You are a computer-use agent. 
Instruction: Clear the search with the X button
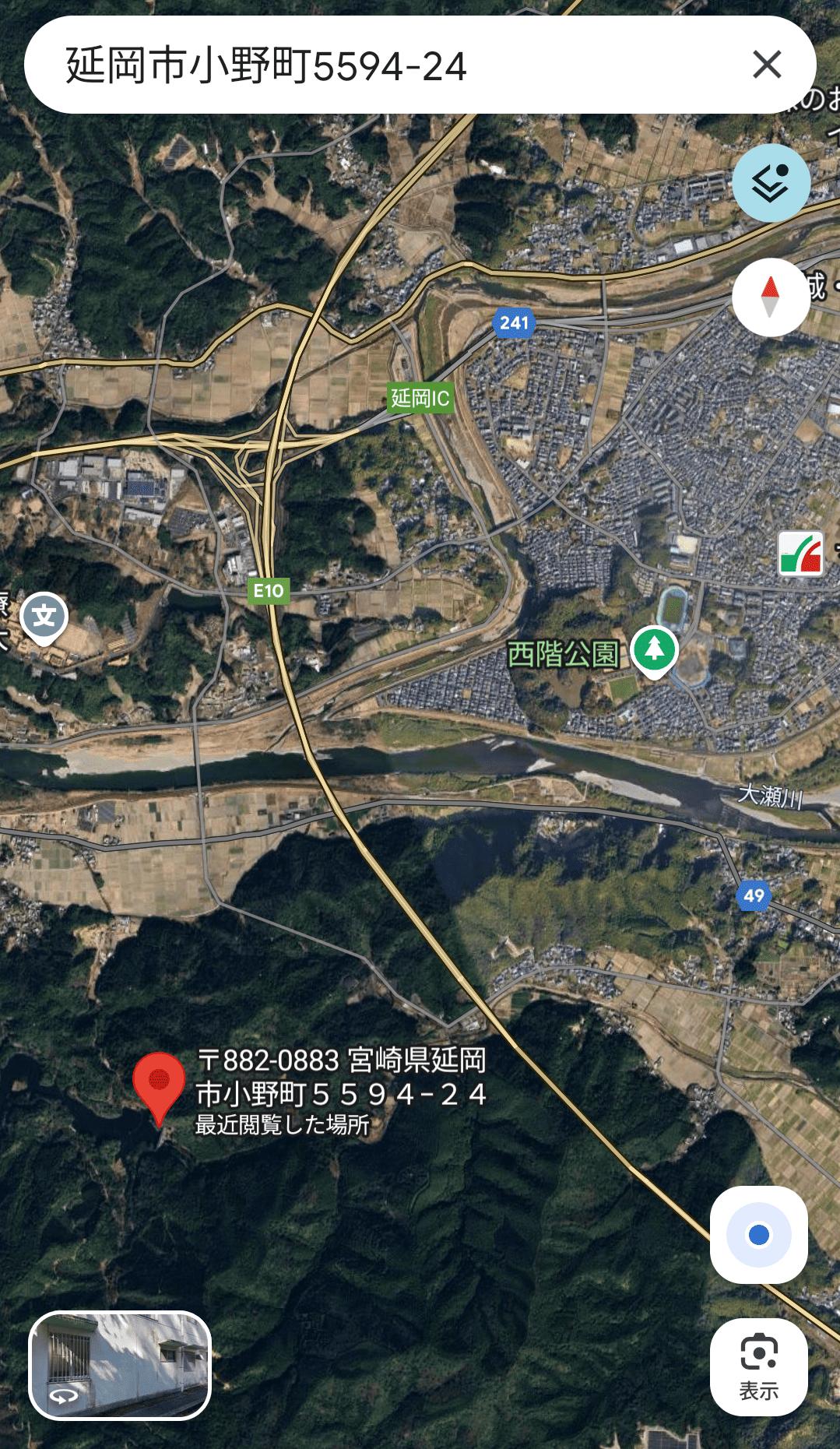click(x=767, y=65)
